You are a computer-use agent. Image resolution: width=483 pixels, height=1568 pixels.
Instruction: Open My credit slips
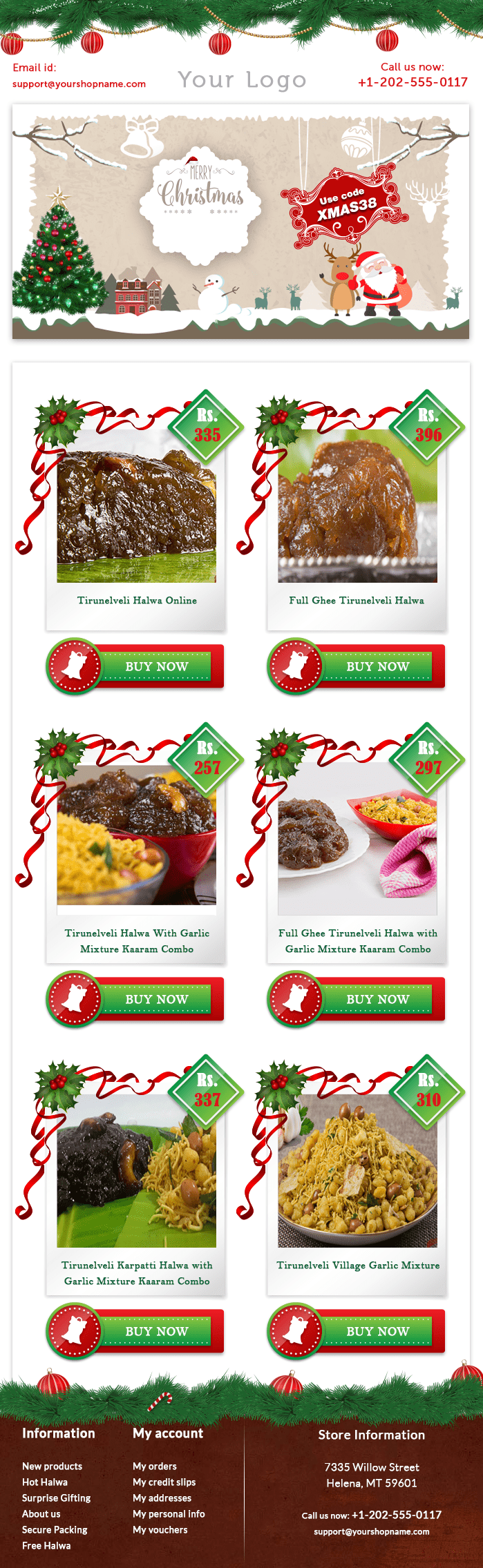click(164, 1482)
